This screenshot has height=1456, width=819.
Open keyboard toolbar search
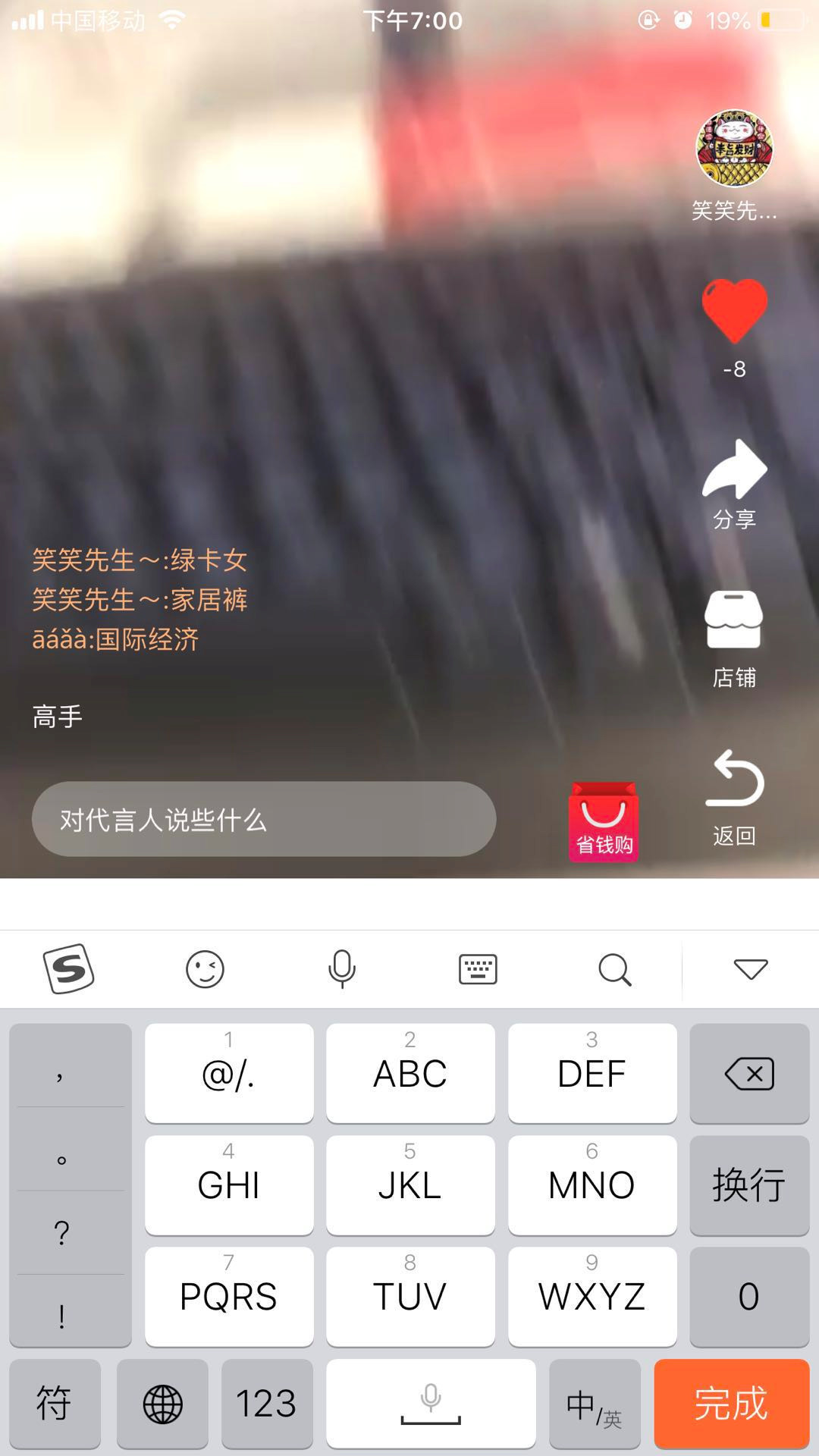[614, 969]
